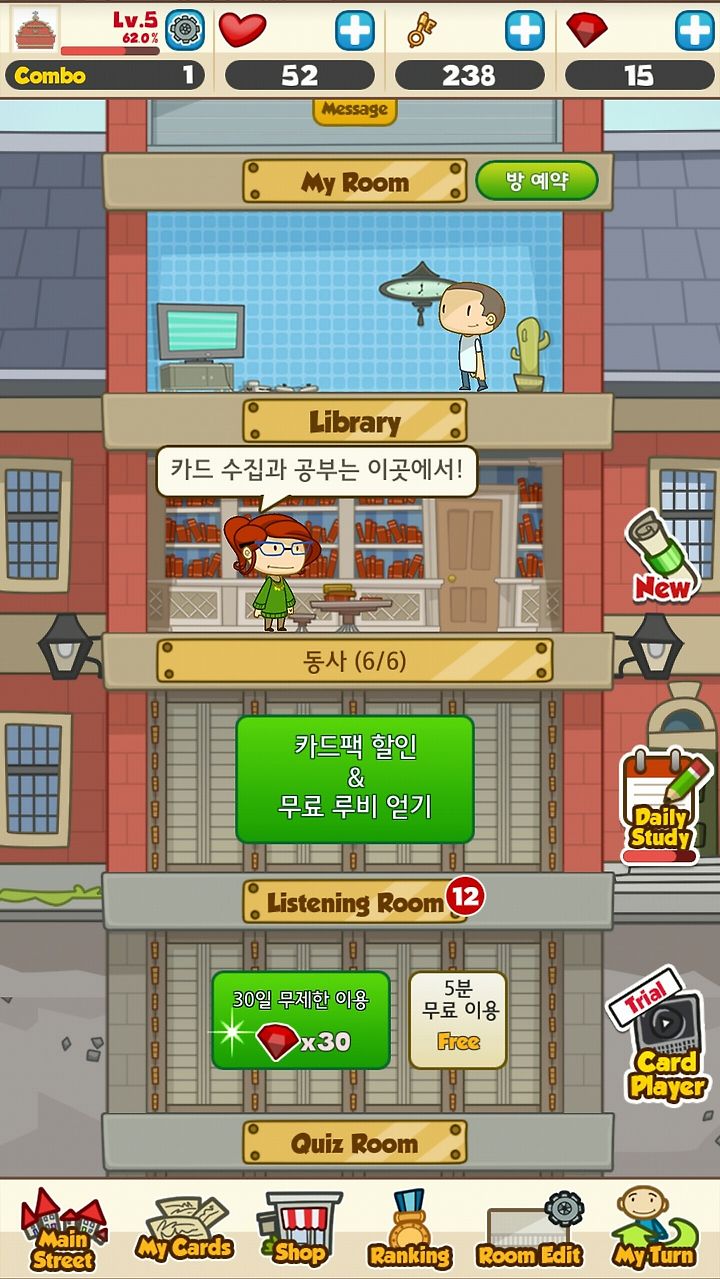Enter My Room
The height and width of the screenshot is (1279, 720).
[x=355, y=182]
